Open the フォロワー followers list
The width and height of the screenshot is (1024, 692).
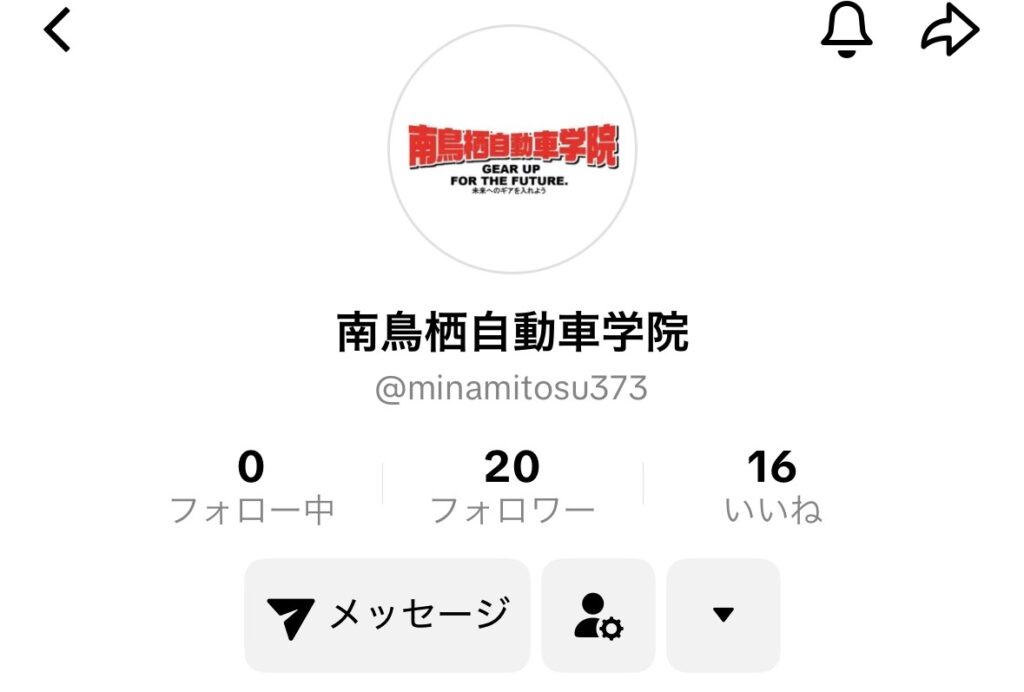pyautogui.click(x=512, y=488)
